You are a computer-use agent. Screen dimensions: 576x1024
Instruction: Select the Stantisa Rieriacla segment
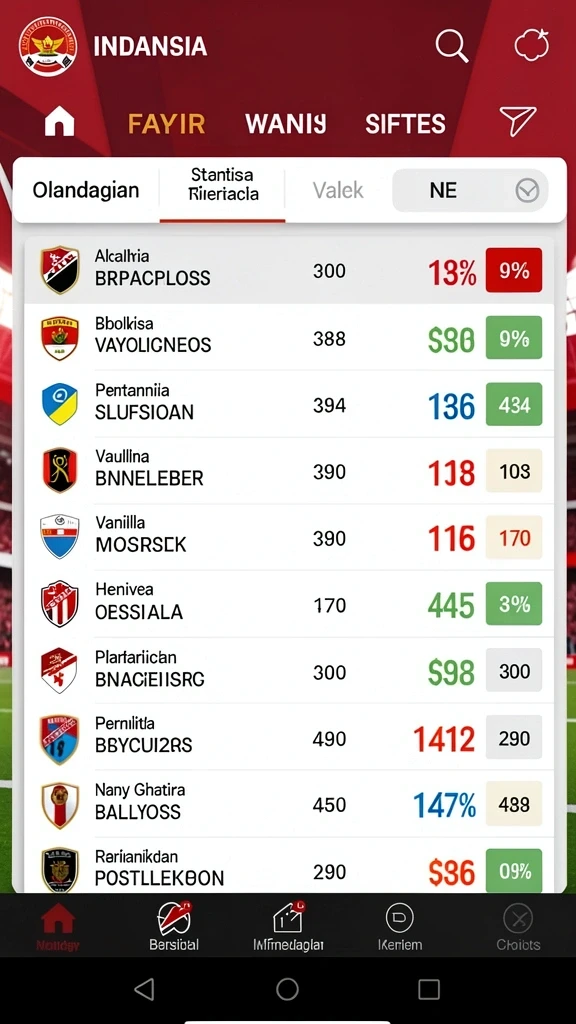click(223, 185)
